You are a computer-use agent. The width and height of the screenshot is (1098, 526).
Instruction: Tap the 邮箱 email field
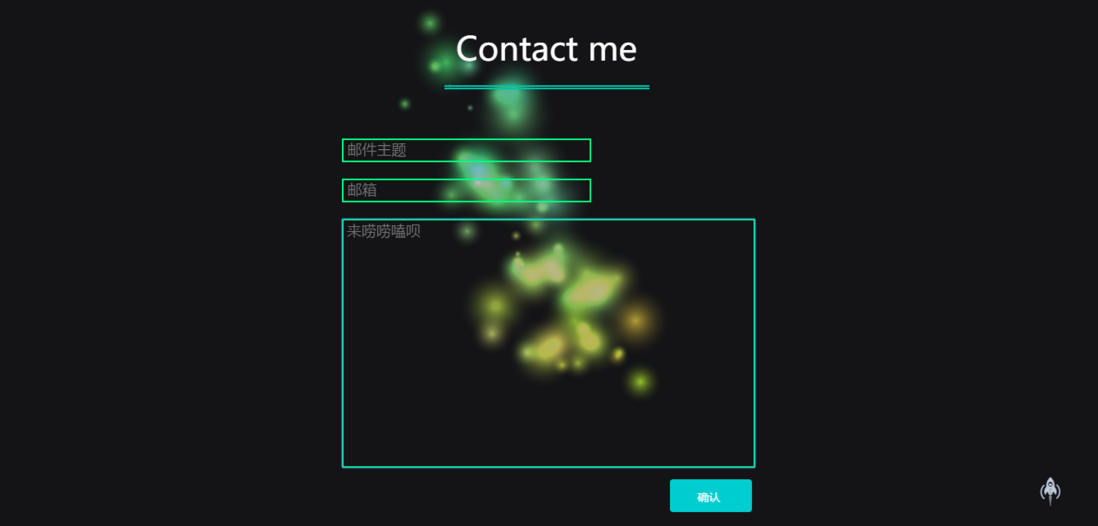pyautogui.click(x=466, y=190)
